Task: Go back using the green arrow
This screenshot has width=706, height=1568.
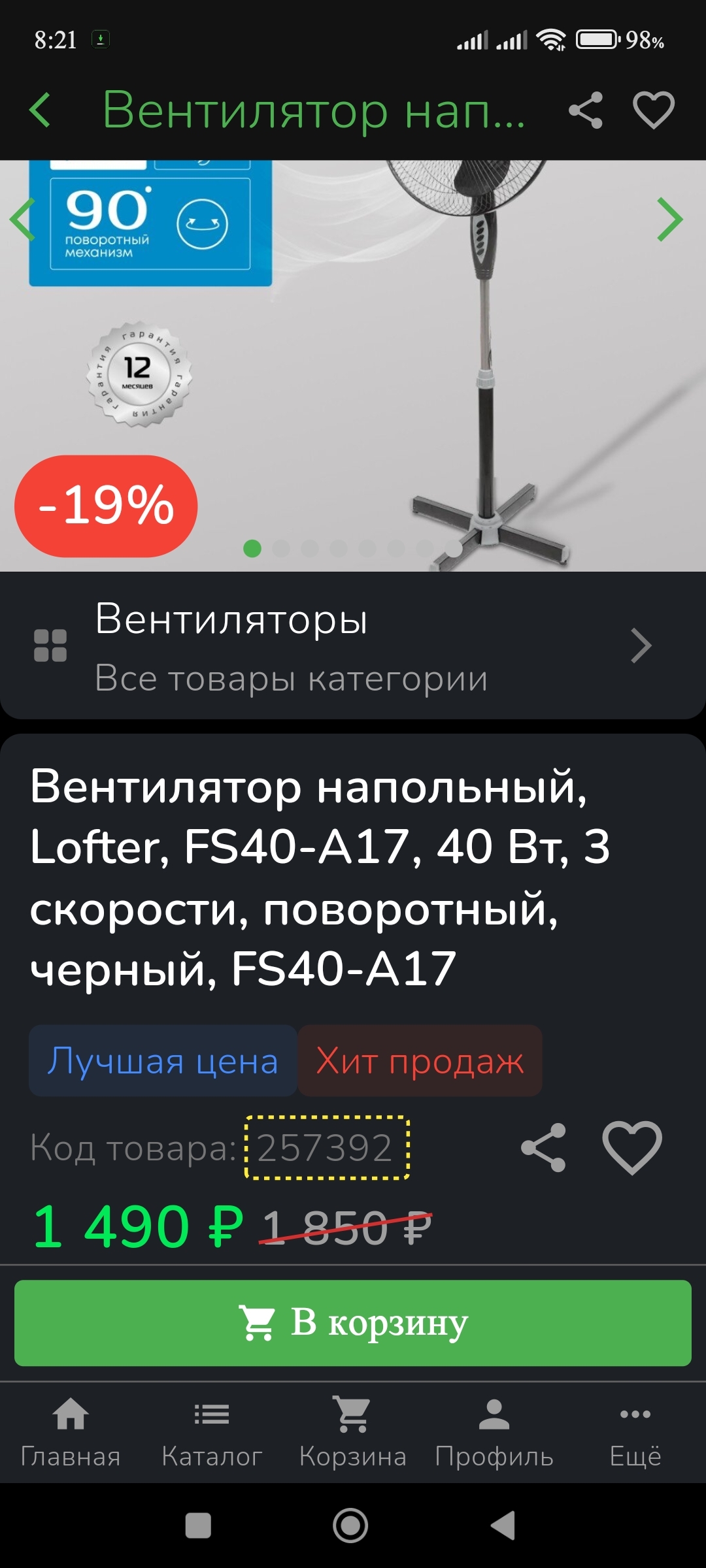Action: (x=41, y=110)
